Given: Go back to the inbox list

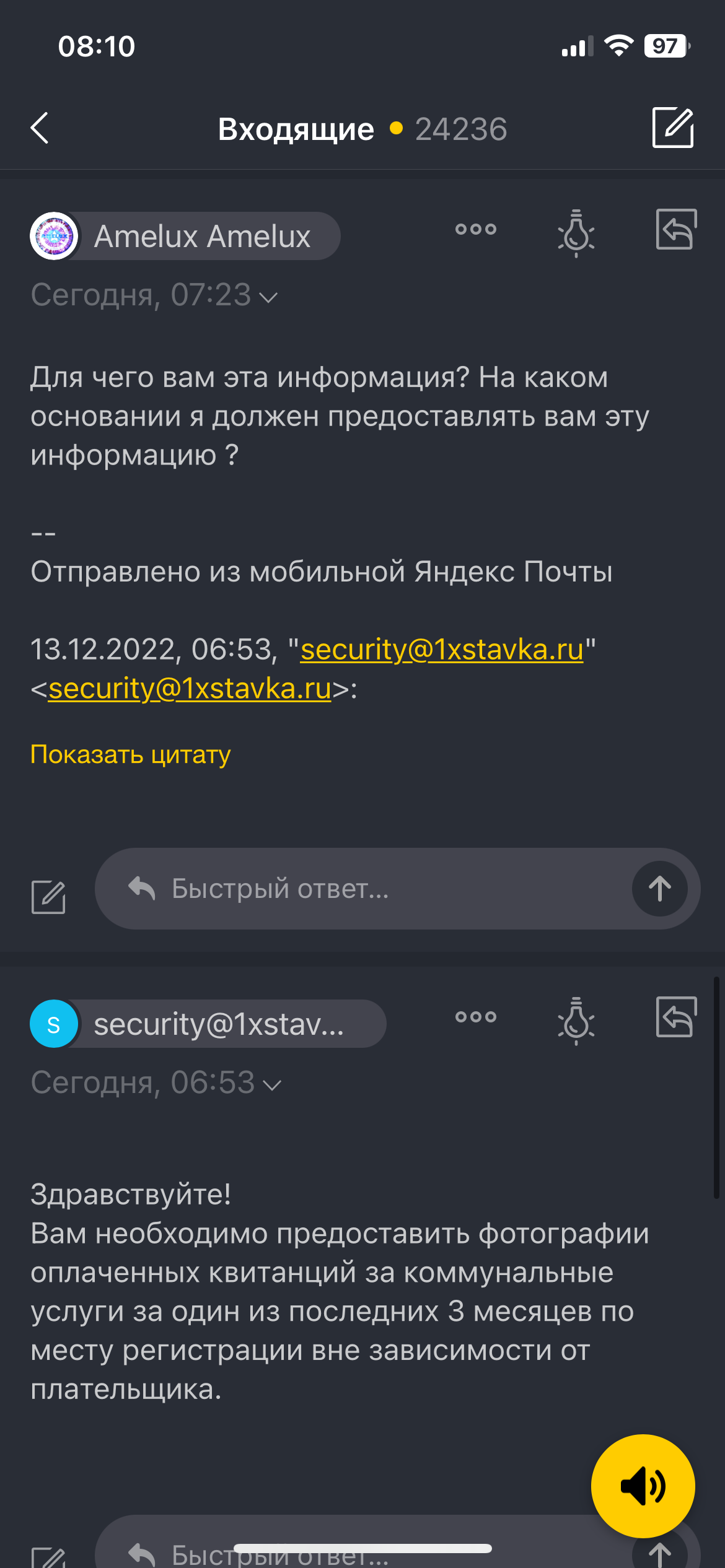Looking at the screenshot, I should 40,128.
